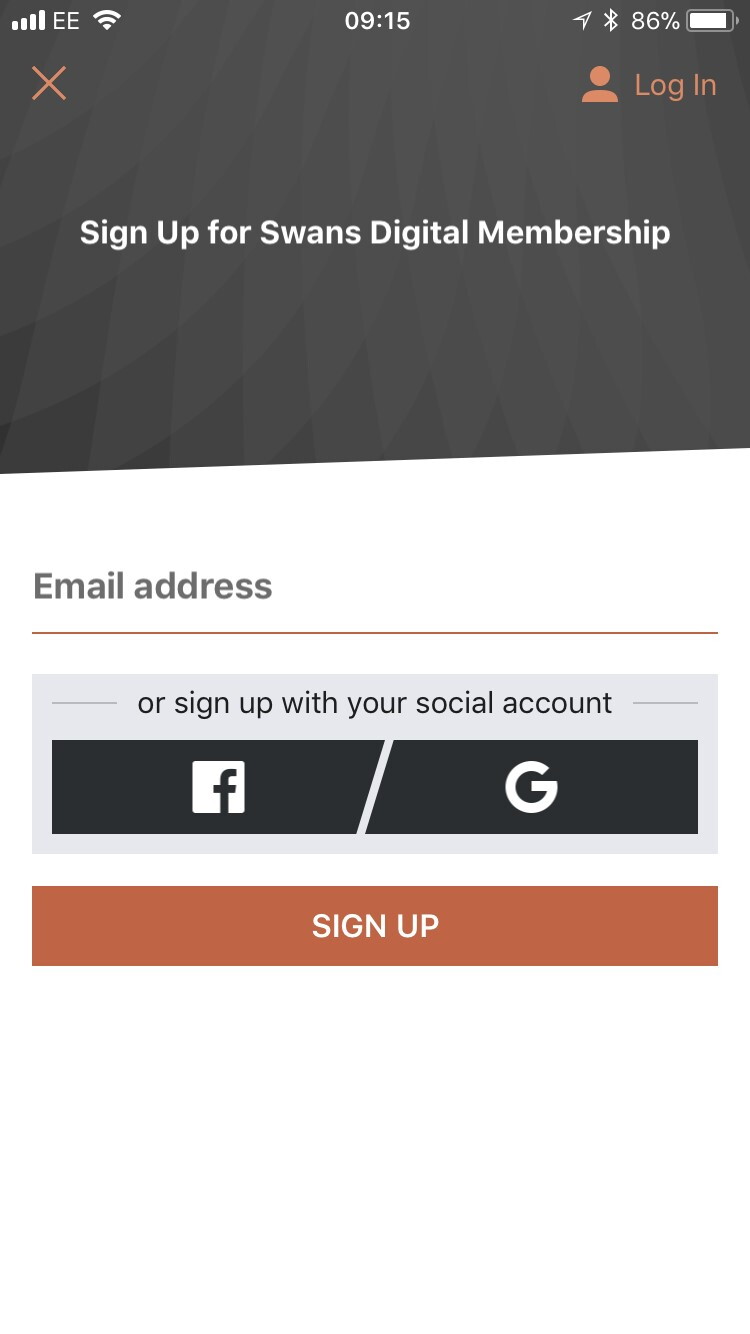The image size is (750, 1334).
Task: Tap the Email address field
Action: (375, 587)
